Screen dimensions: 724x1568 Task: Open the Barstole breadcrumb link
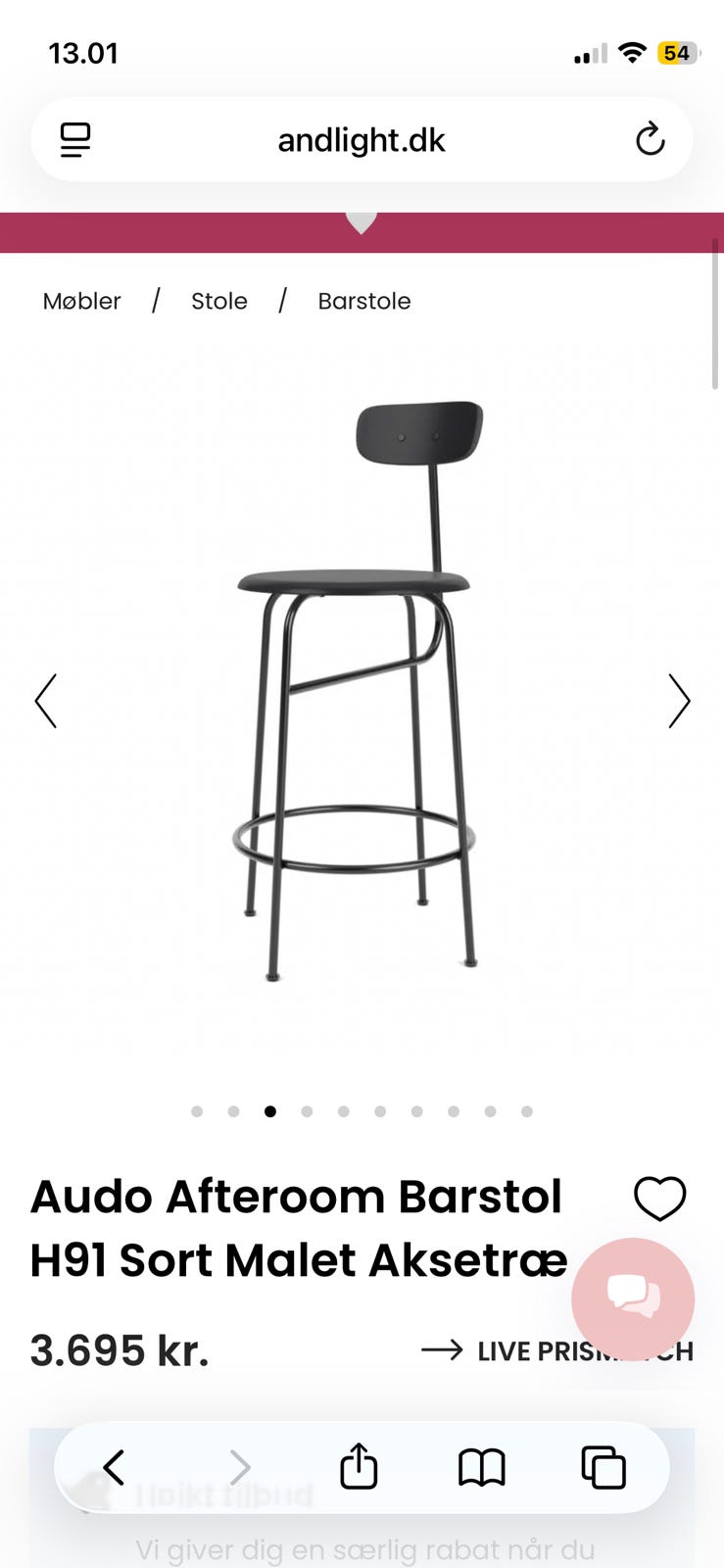click(x=363, y=301)
